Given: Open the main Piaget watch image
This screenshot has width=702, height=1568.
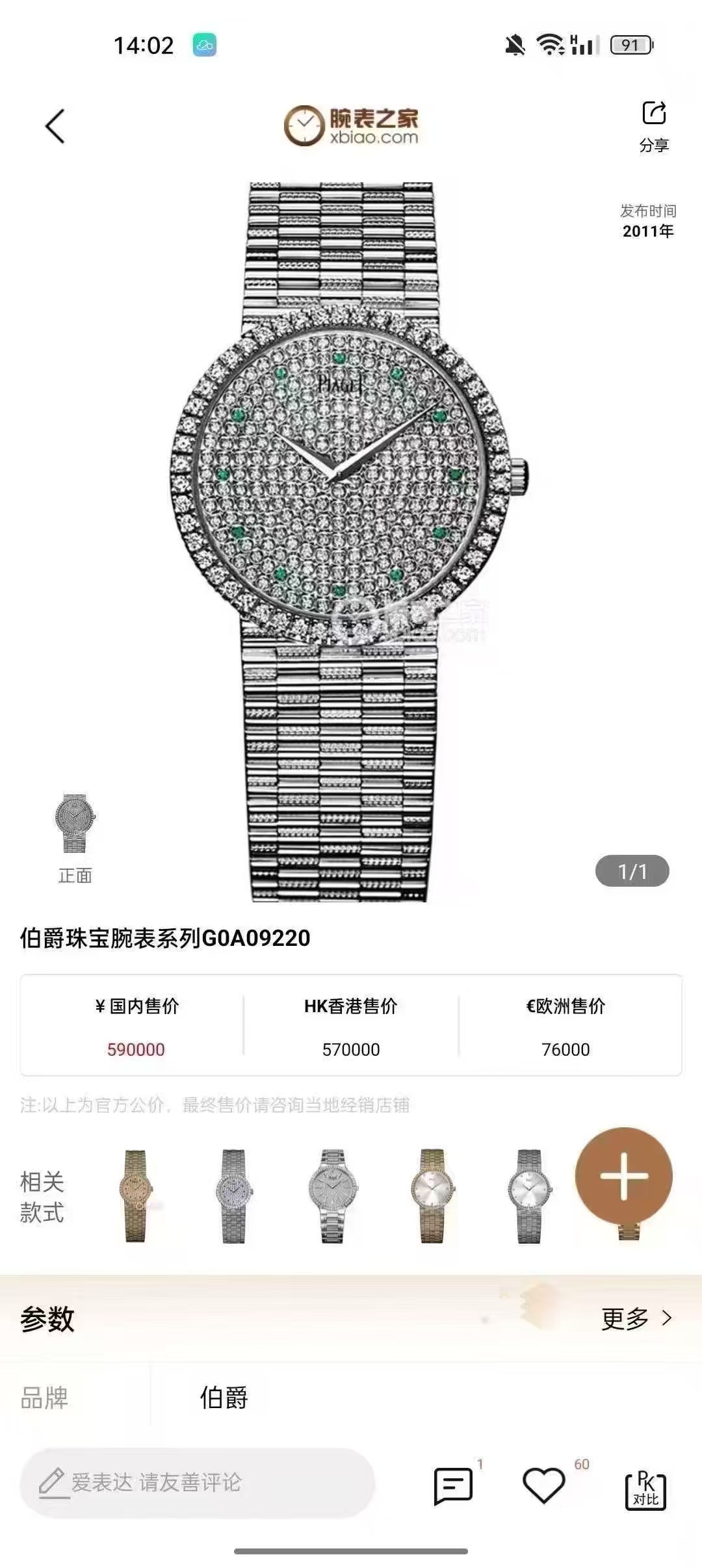Looking at the screenshot, I should 348,540.
